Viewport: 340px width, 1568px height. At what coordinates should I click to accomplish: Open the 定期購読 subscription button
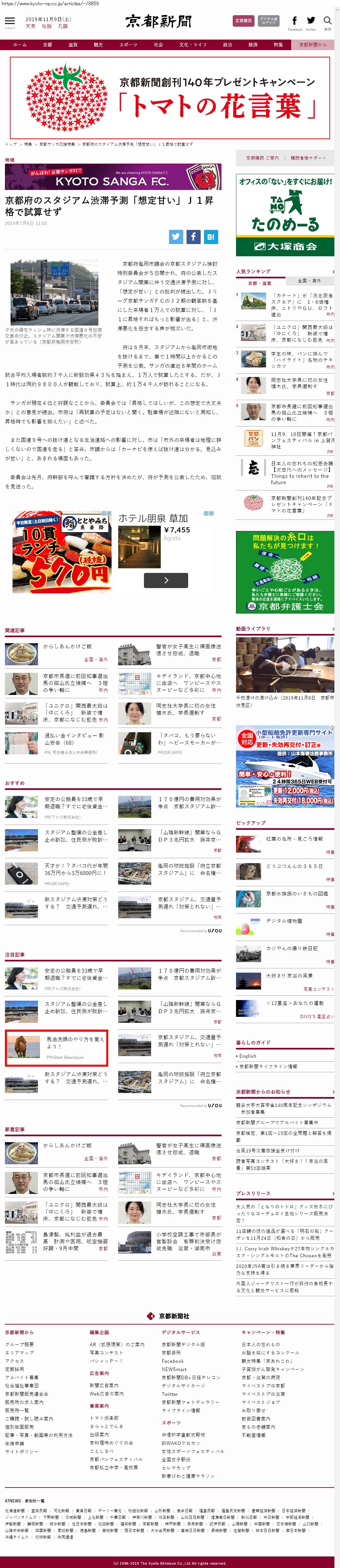point(243,21)
